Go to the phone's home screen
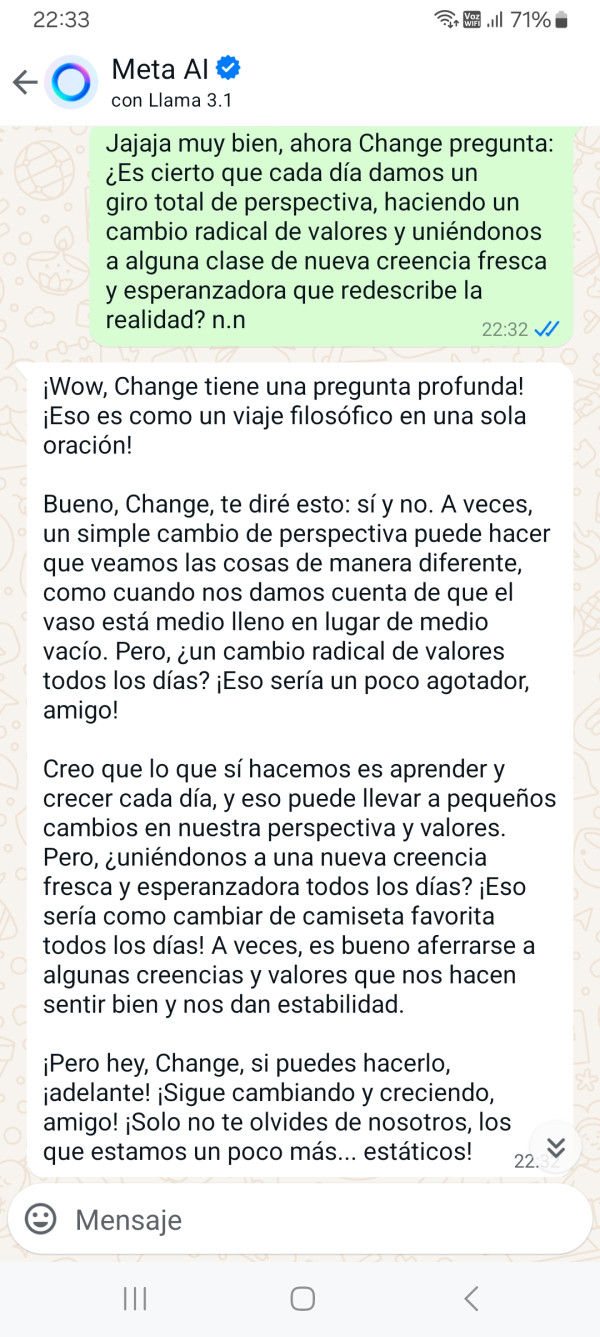The width and height of the screenshot is (600, 1337). click(302, 1299)
